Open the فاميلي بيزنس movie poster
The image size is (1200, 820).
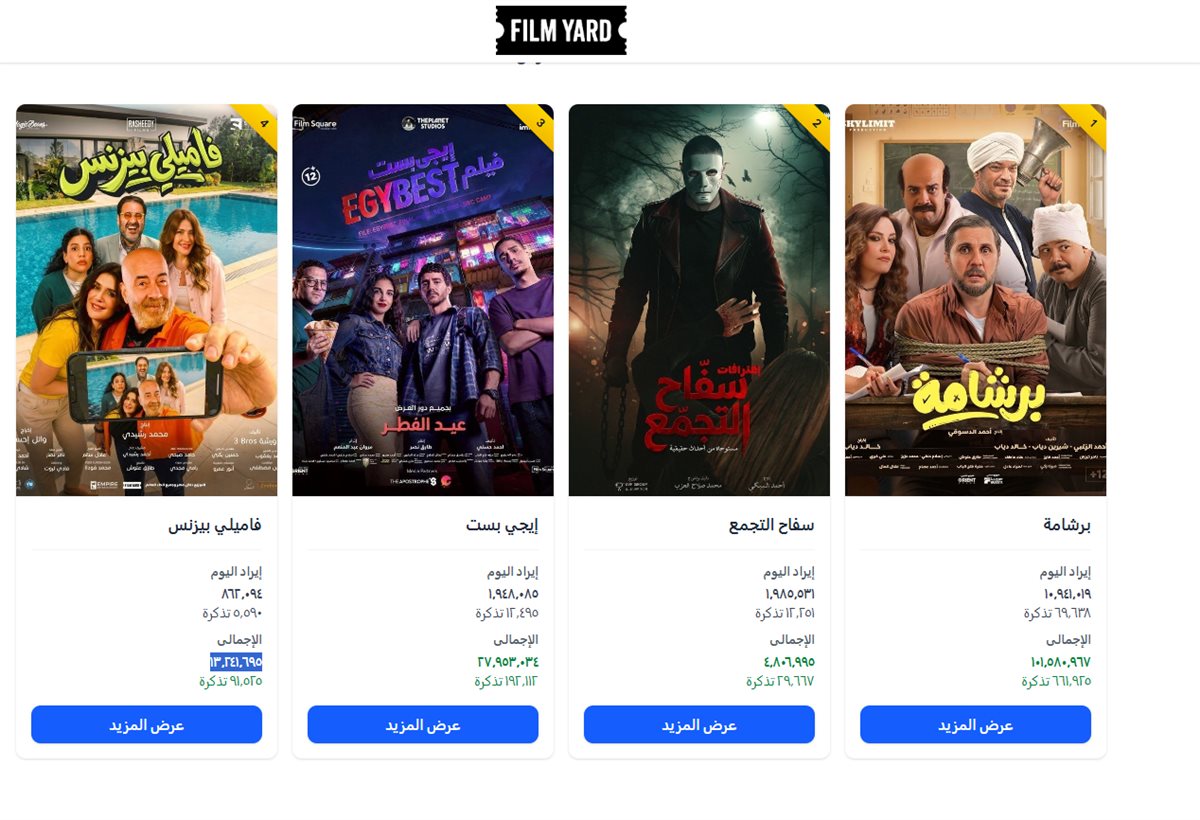click(x=146, y=300)
